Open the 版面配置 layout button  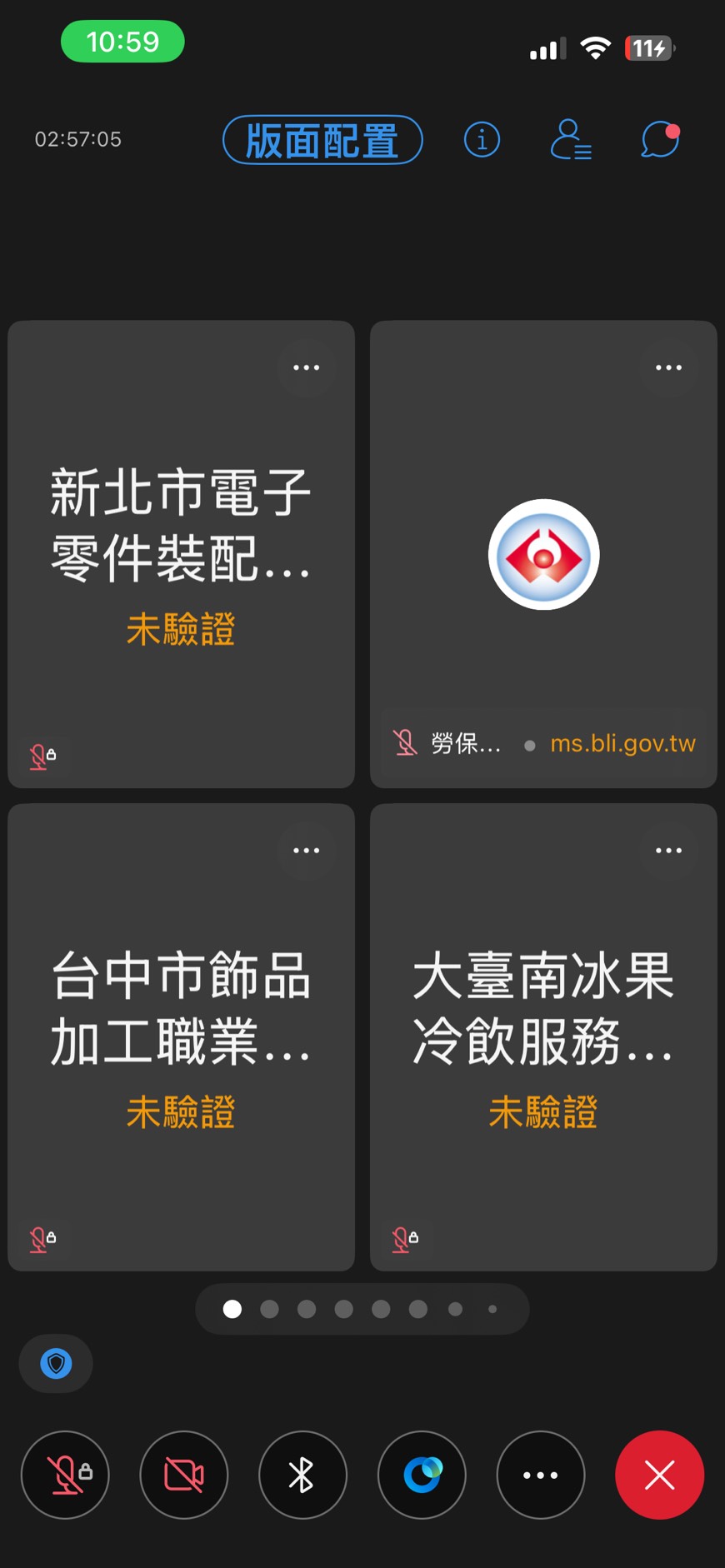tap(322, 140)
